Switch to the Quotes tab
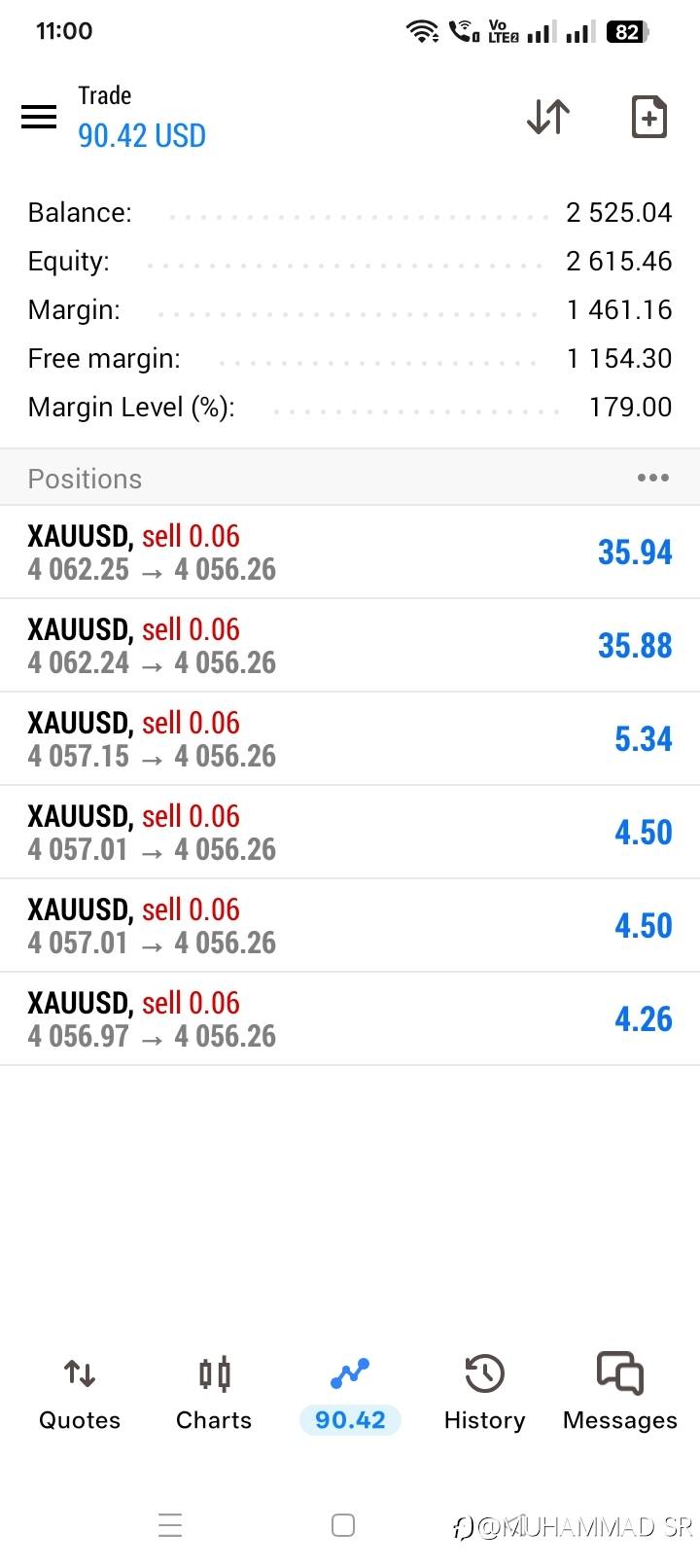The height and width of the screenshot is (1568, 700). tap(80, 1393)
